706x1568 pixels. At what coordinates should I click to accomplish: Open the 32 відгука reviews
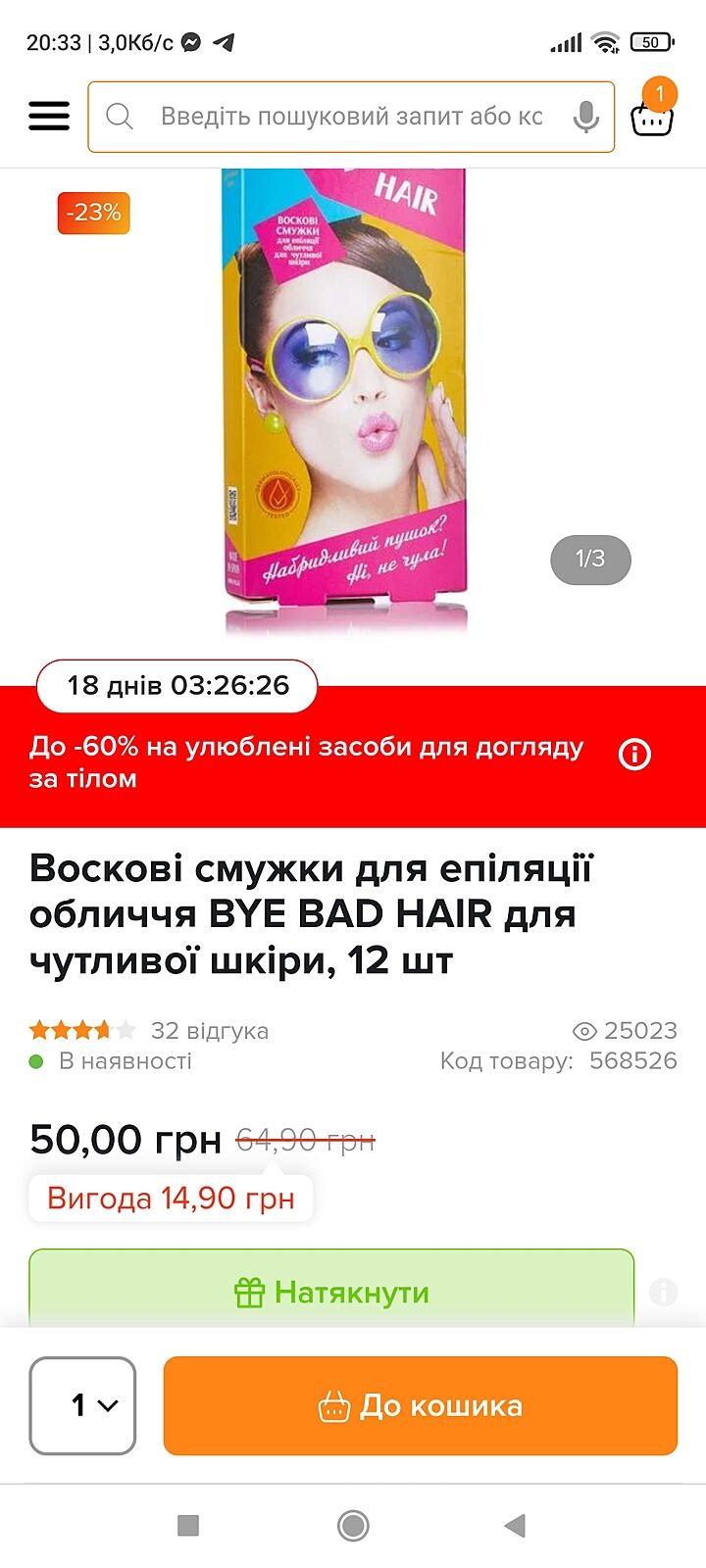(x=209, y=1031)
